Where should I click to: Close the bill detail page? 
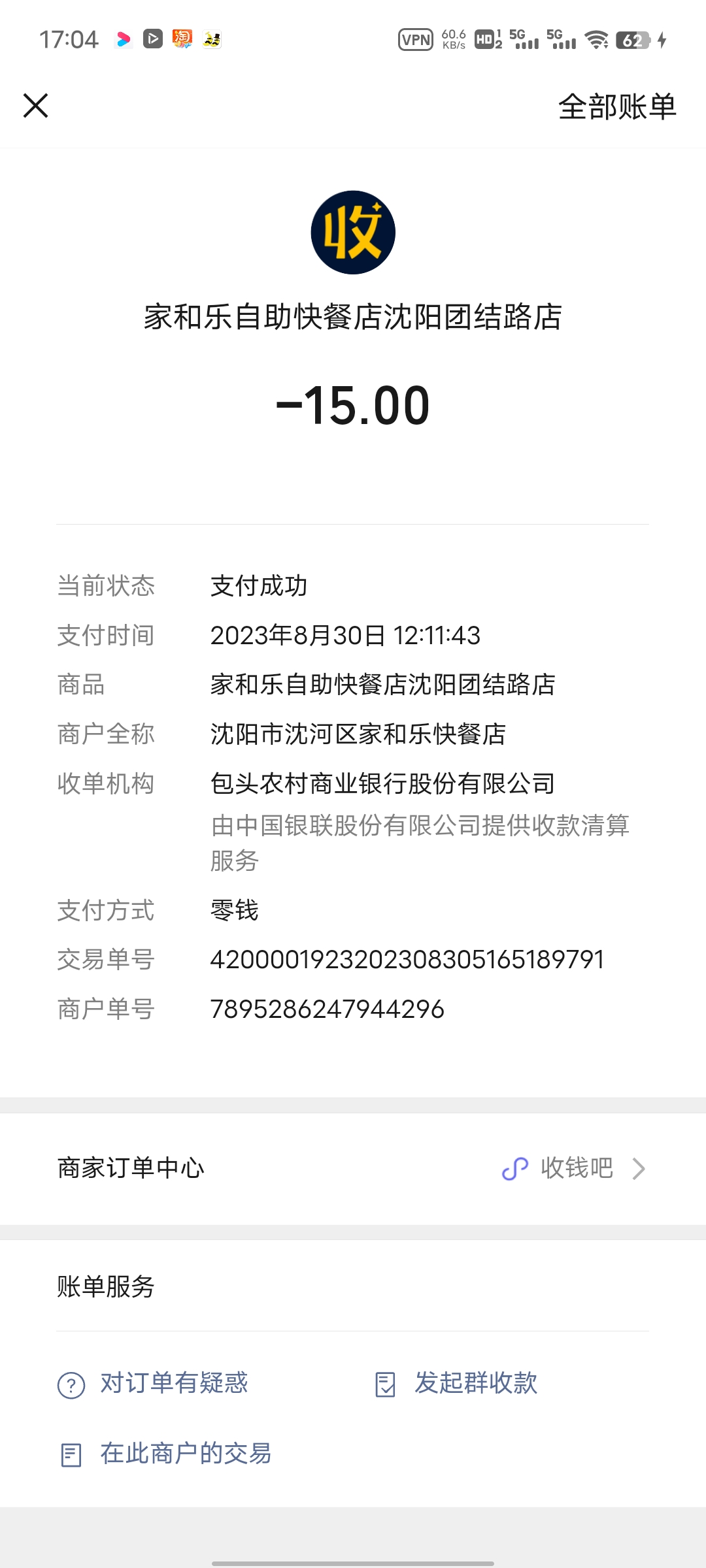pos(36,105)
